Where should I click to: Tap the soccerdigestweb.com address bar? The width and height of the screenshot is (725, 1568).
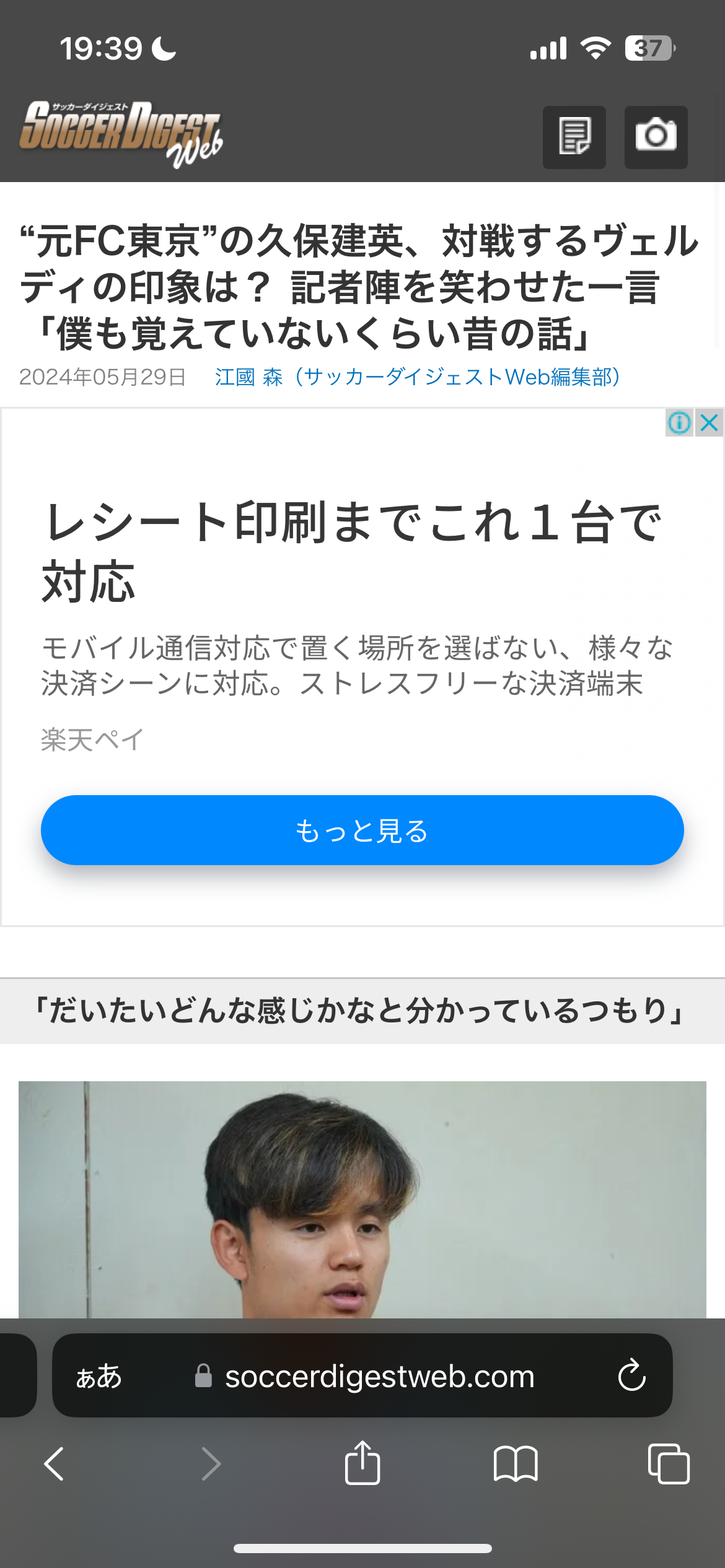click(x=379, y=1376)
